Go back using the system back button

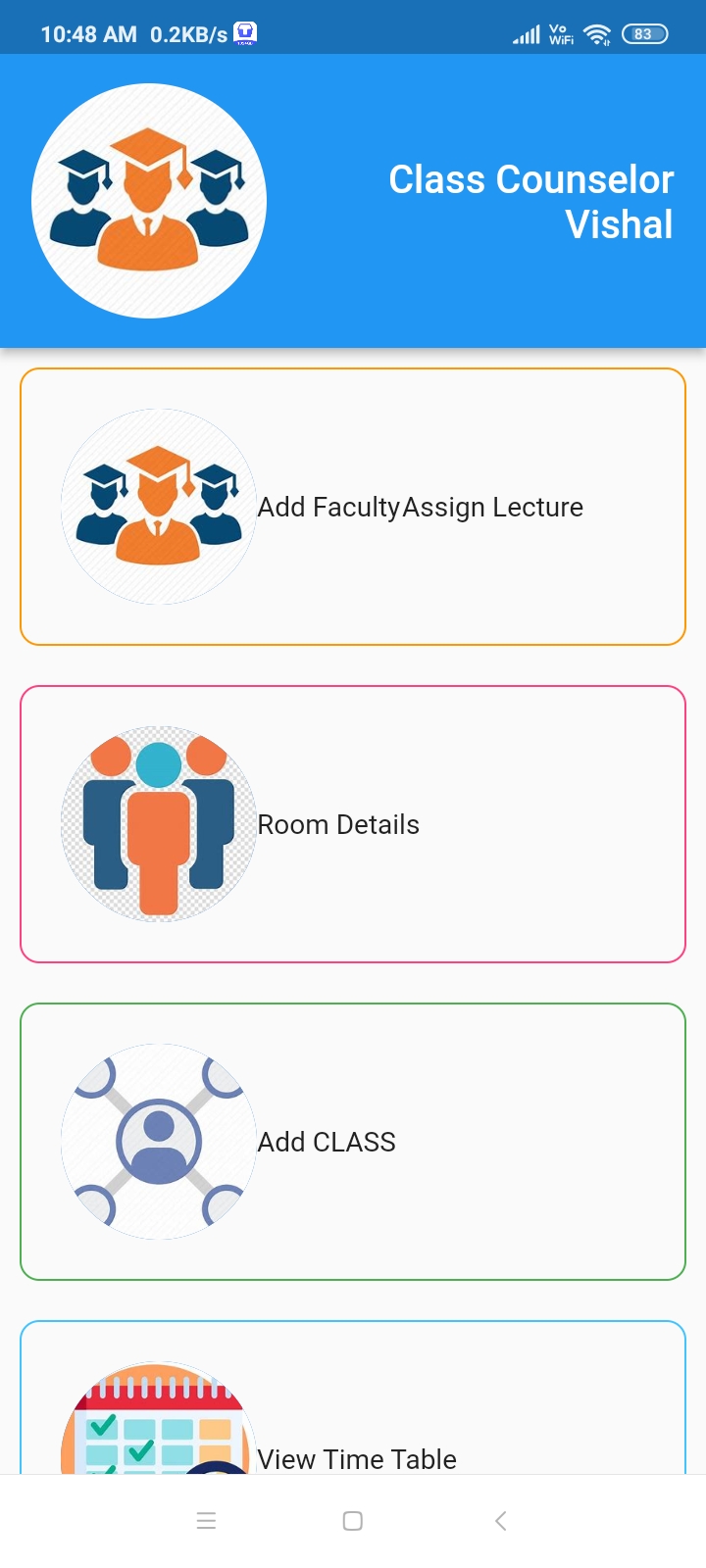coord(500,1521)
